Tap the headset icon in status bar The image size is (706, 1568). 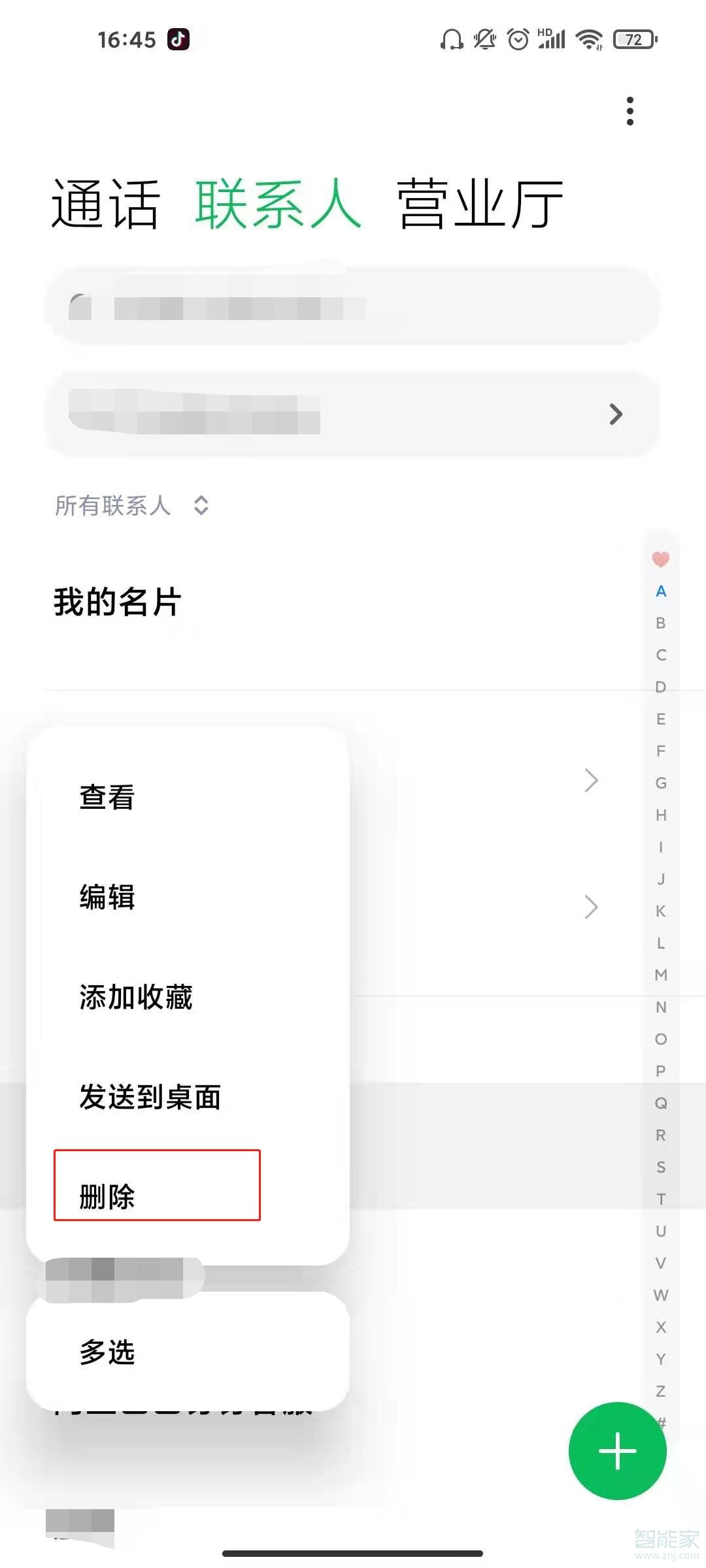coord(450,39)
